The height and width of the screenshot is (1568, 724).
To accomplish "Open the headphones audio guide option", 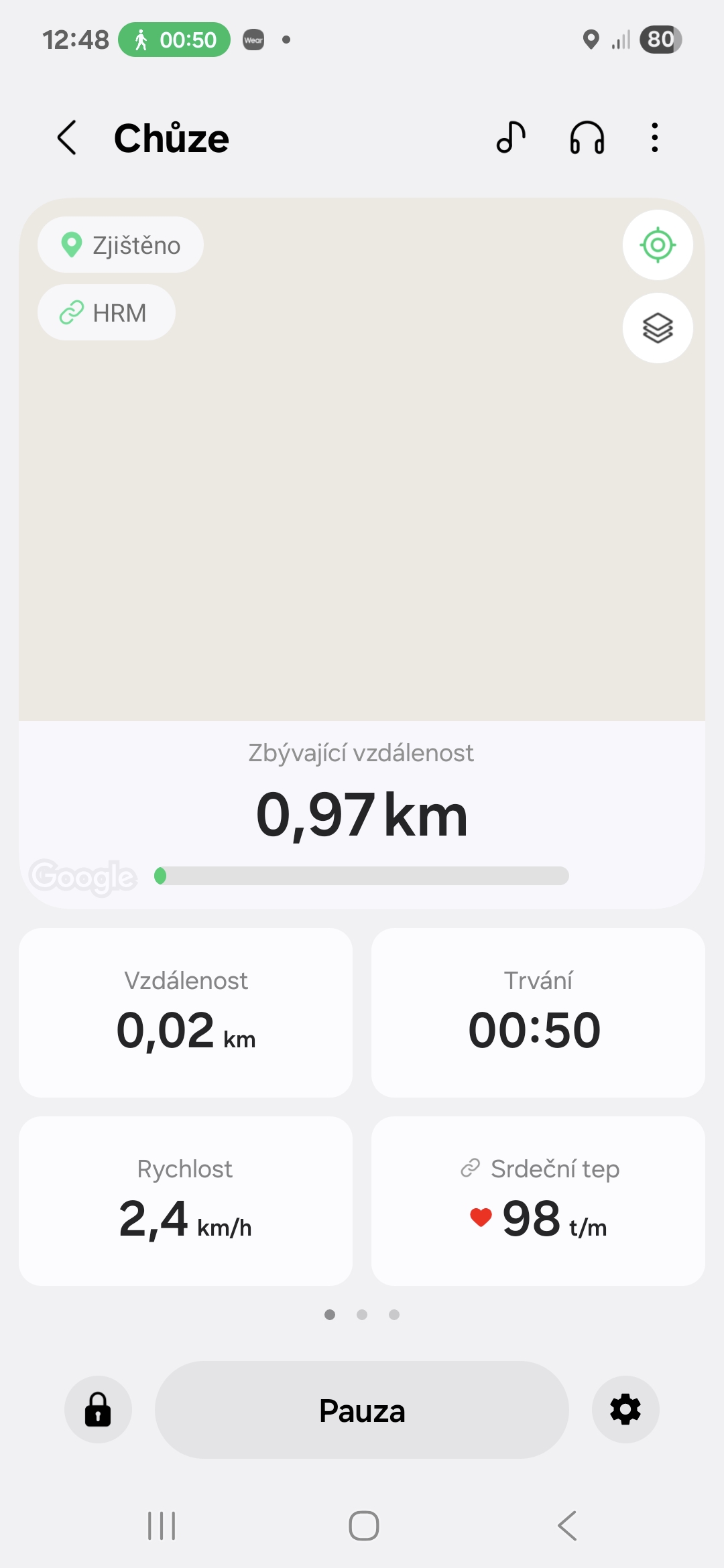I will coord(587,138).
